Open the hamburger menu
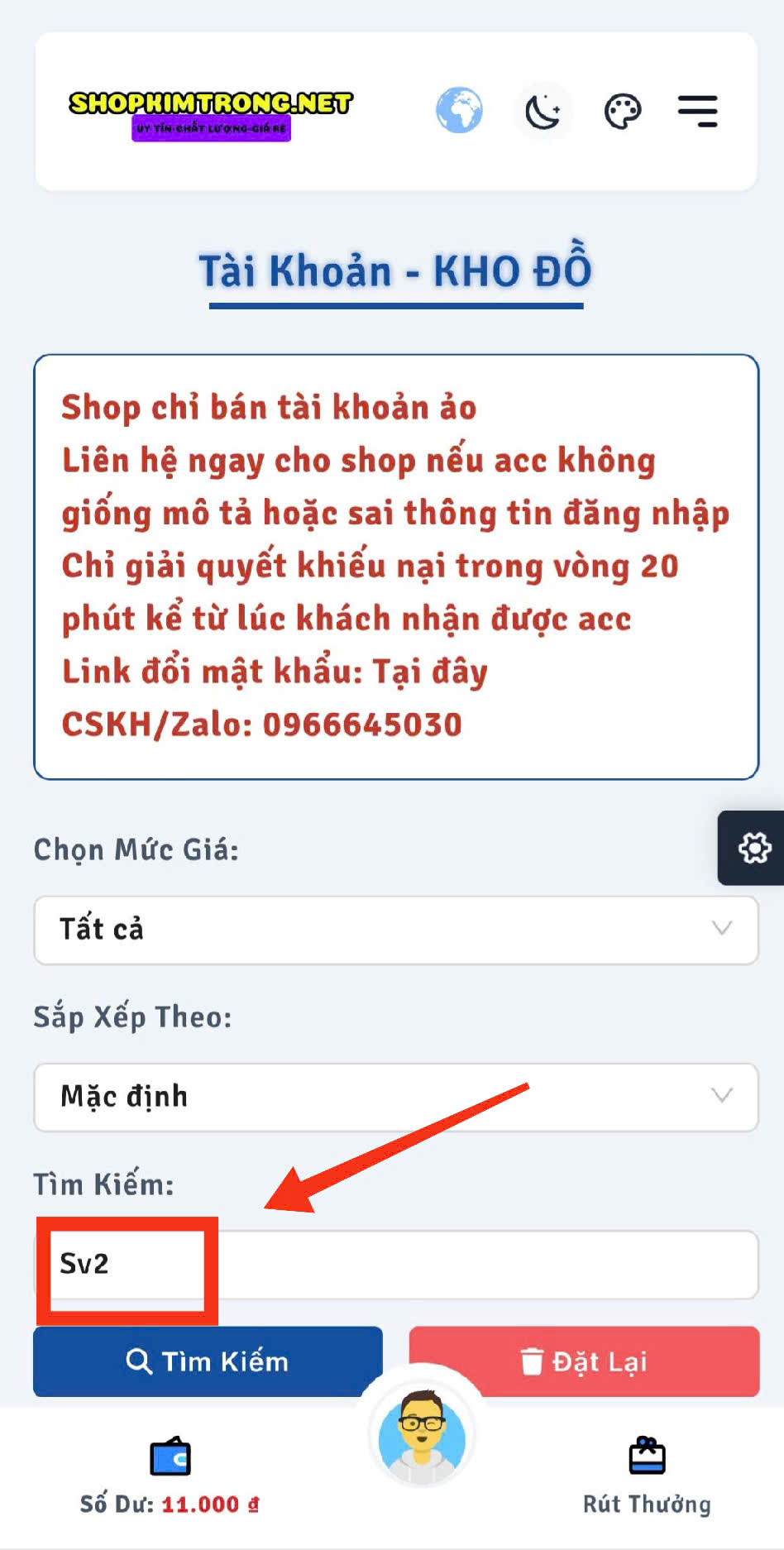This screenshot has width=784, height=1550. pyautogui.click(x=697, y=111)
